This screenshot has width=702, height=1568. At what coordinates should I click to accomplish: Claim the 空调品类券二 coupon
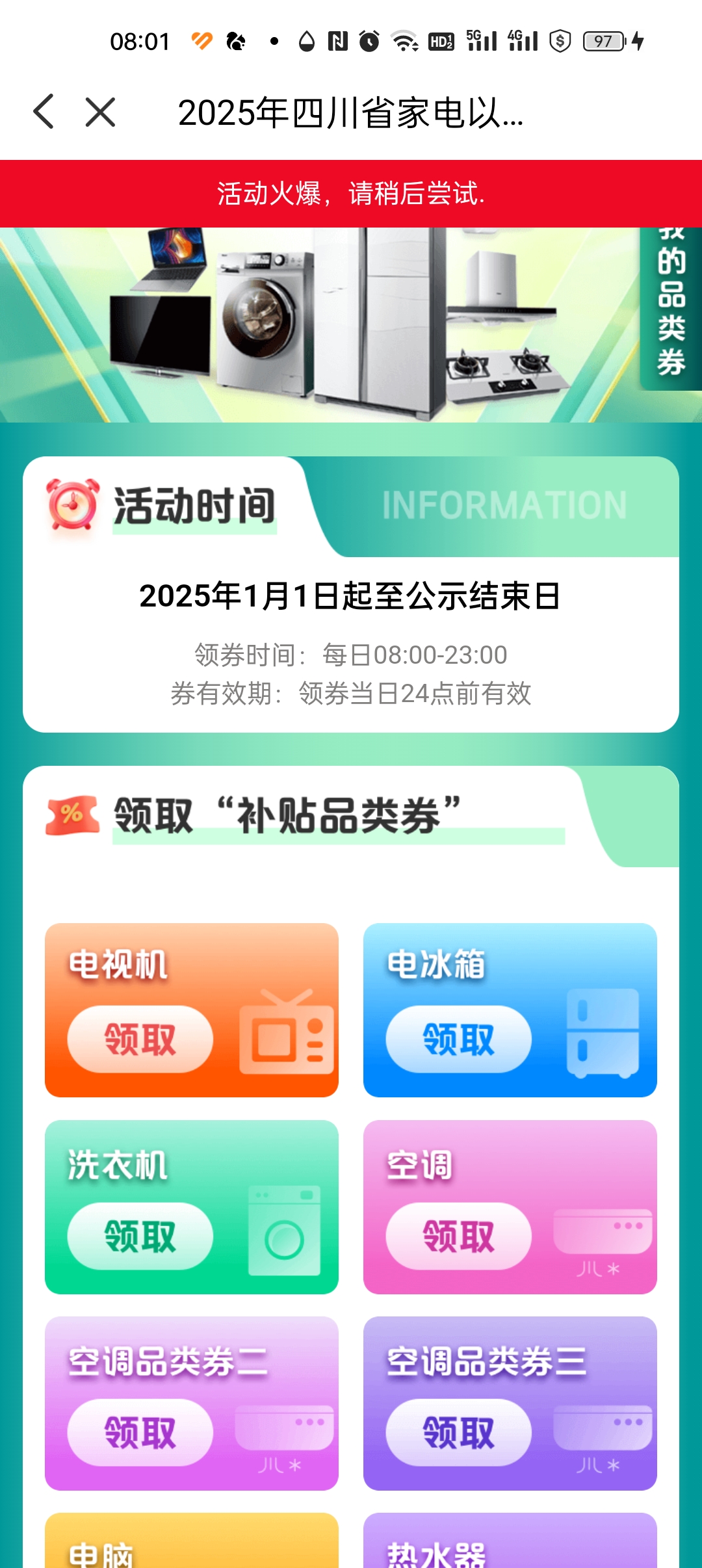point(140,1432)
